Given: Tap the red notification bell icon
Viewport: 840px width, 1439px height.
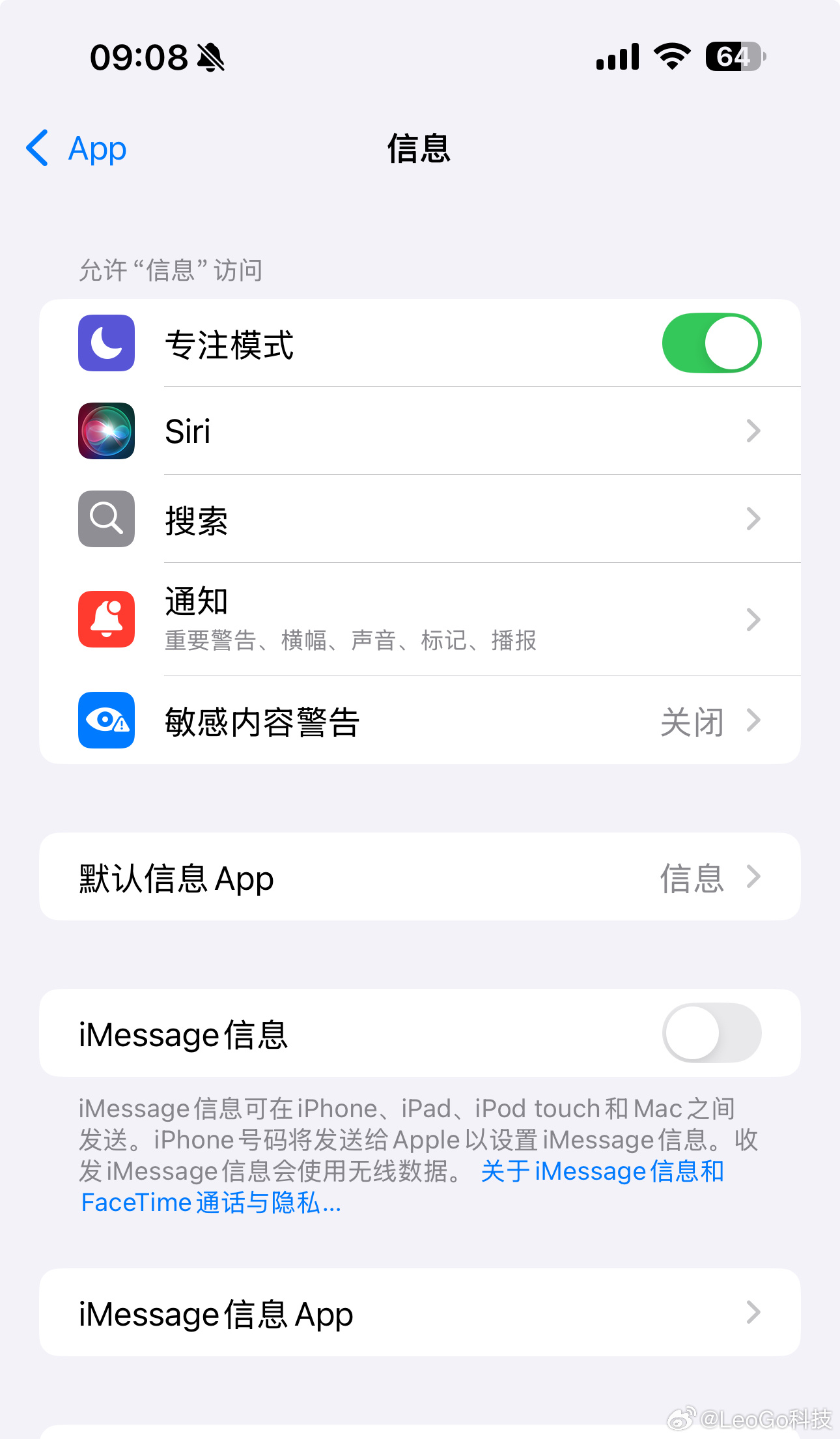Looking at the screenshot, I should pyautogui.click(x=106, y=618).
